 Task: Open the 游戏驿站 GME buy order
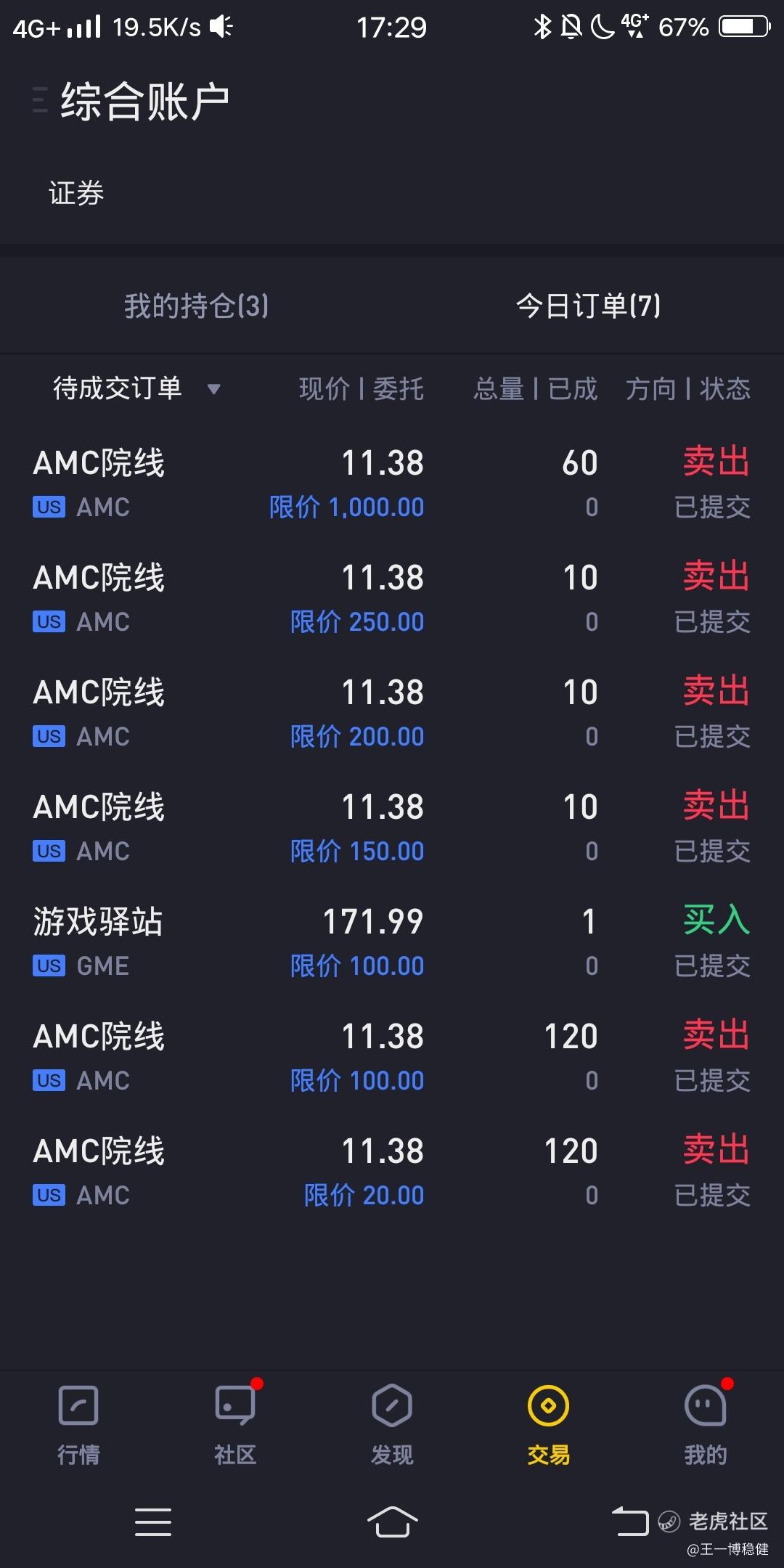pyautogui.click(x=392, y=942)
